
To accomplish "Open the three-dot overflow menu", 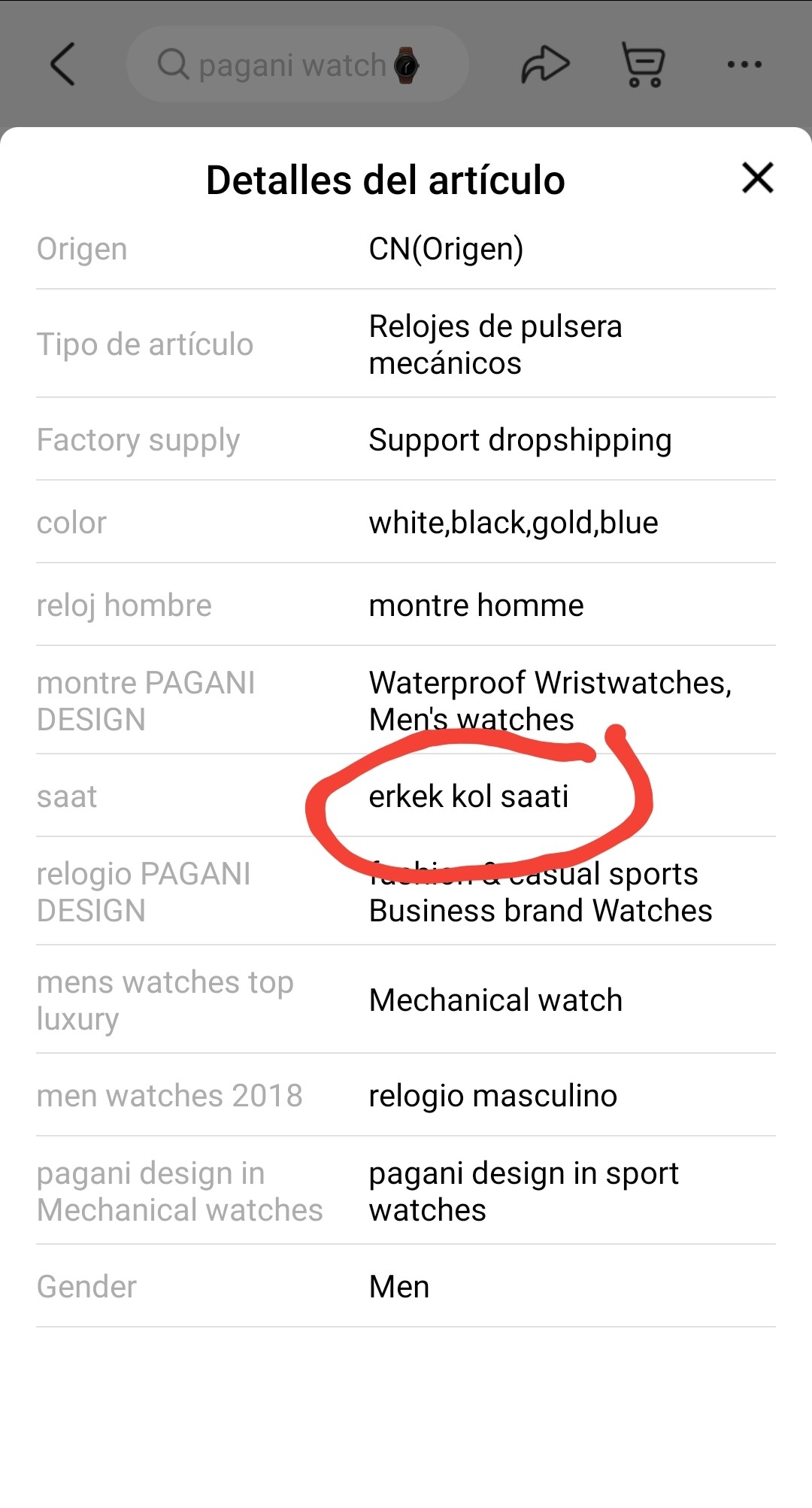I will tap(744, 65).
